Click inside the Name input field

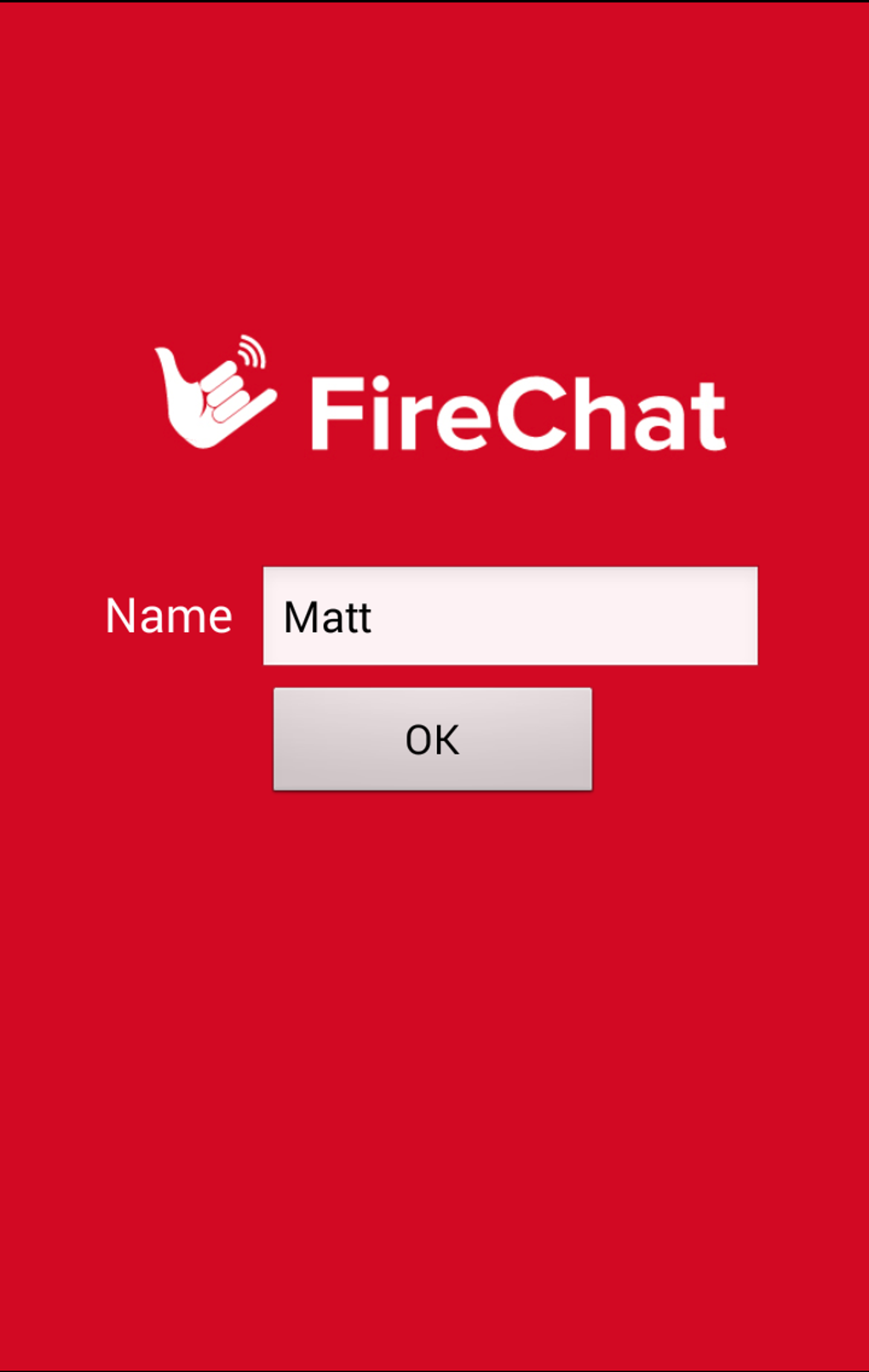(x=509, y=613)
